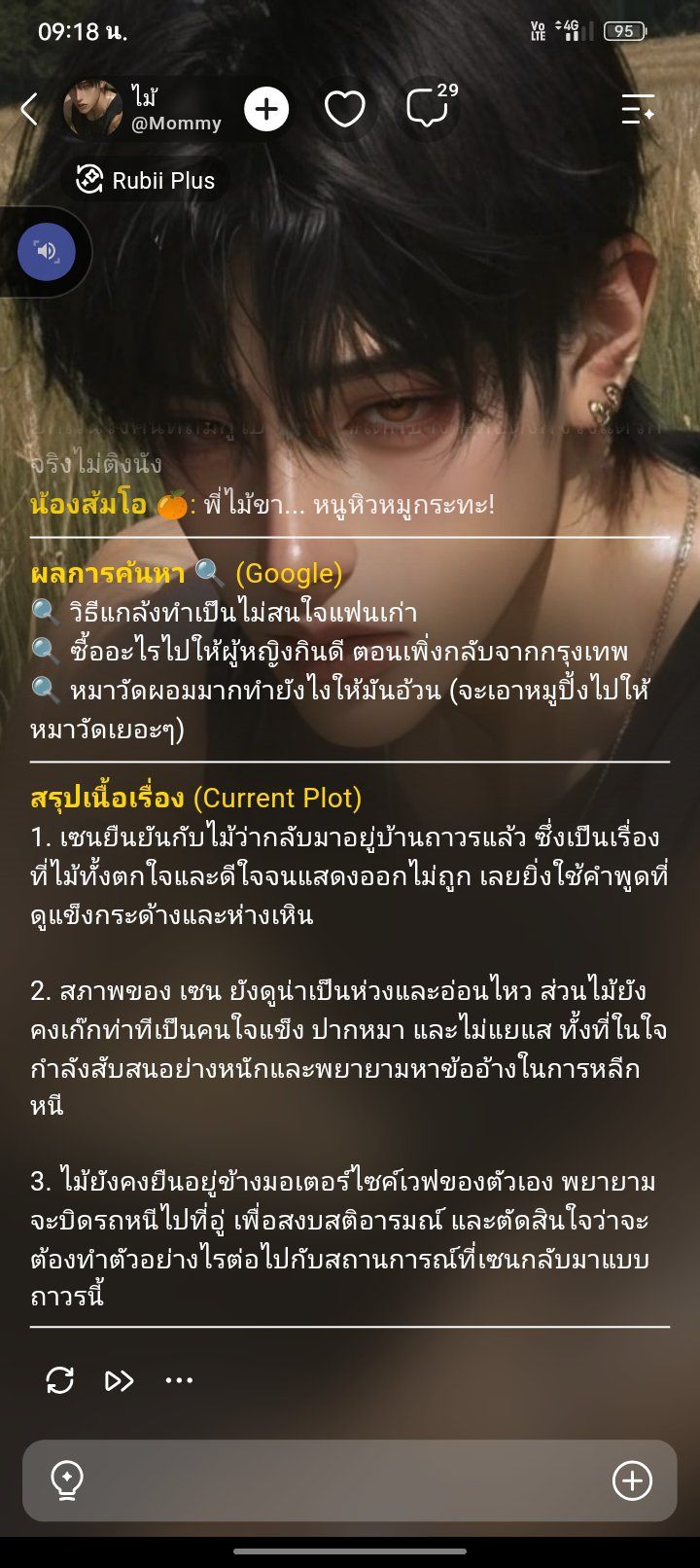Open the comments bubble showing 29

(430, 107)
